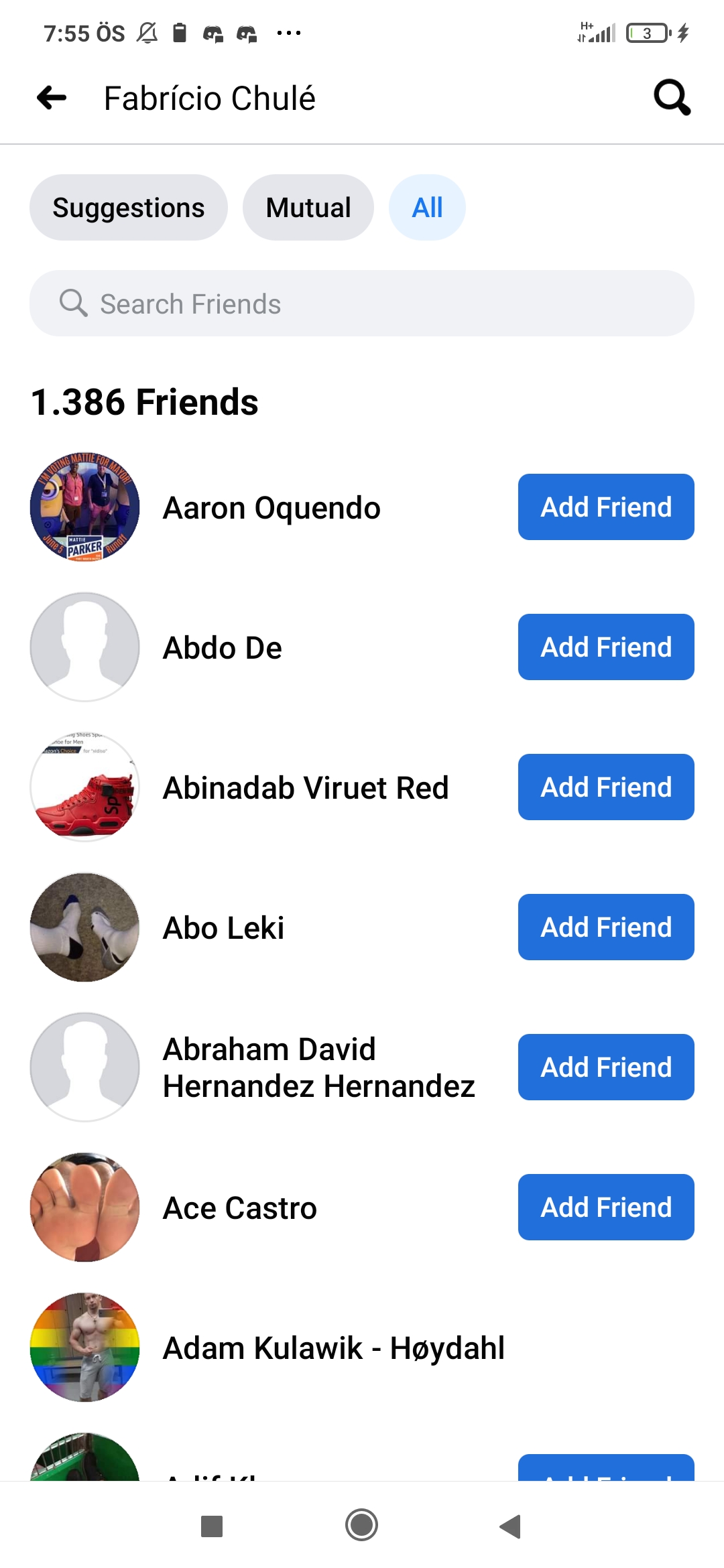Image resolution: width=724 pixels, height=1568 pixels.
Task: Add Abinadab Viruet Red as a friend
Action: pos(606,787)
